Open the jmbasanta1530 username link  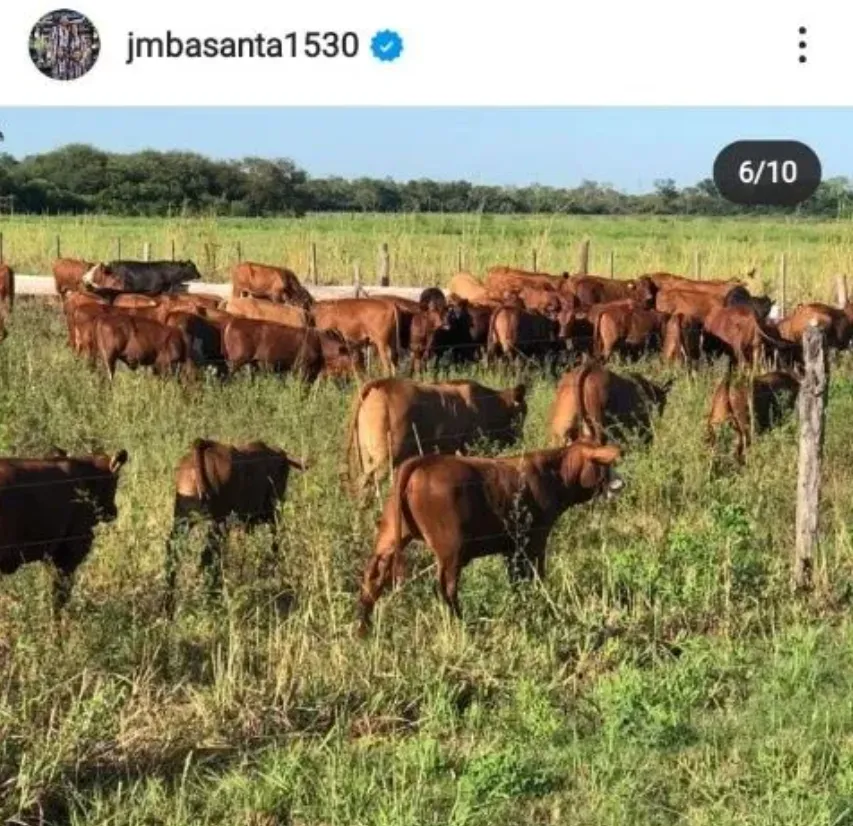(x=242, y=45)
